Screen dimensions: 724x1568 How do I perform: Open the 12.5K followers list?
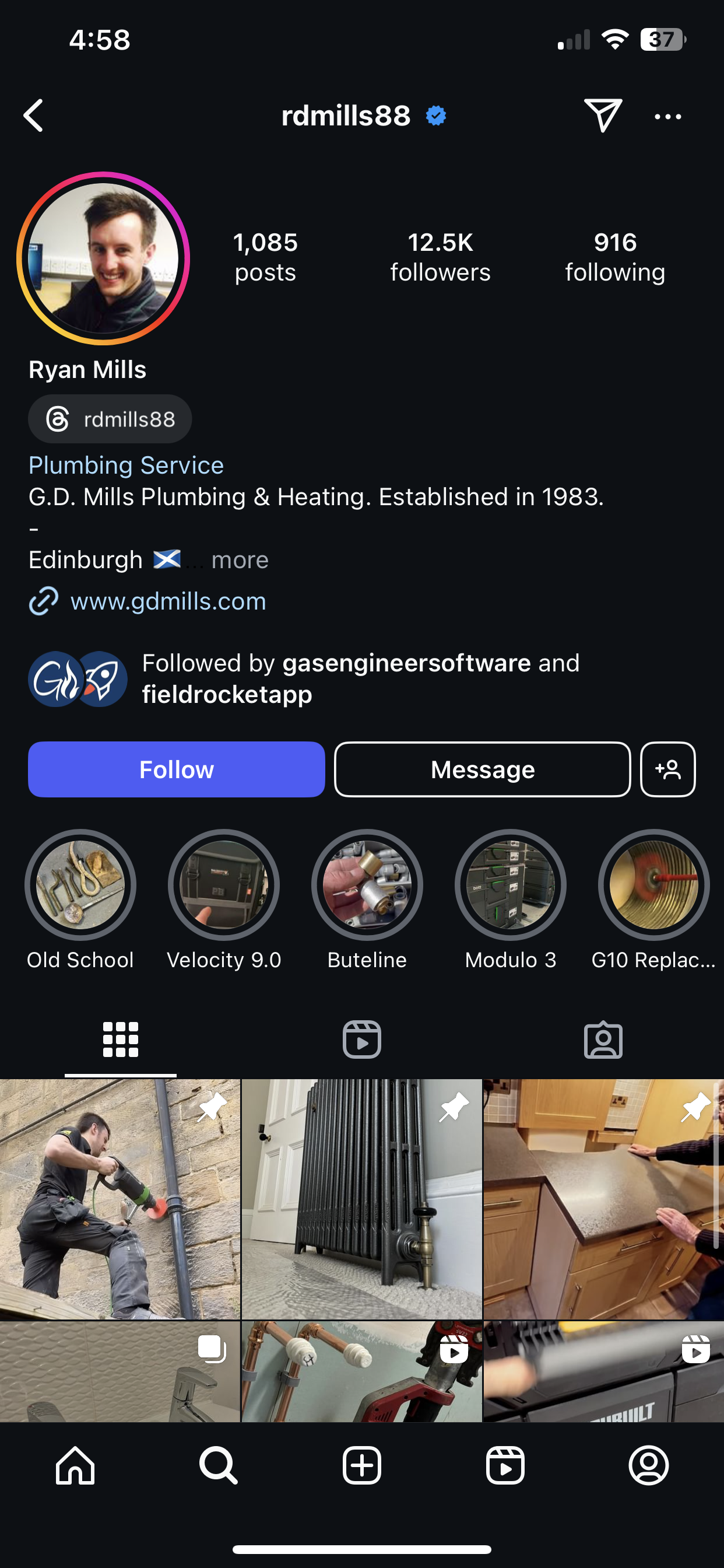[440, 257]
